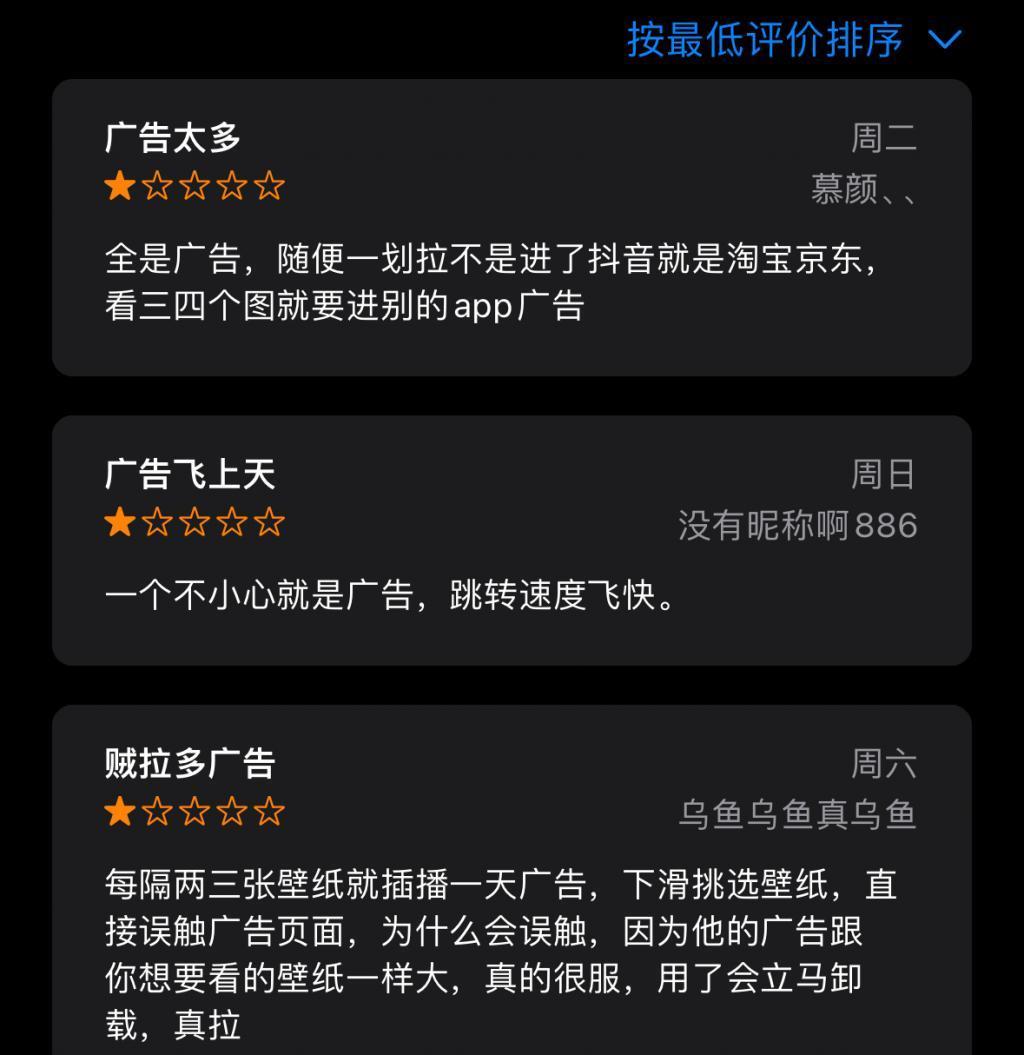1024x1055 pixels.
Task: Adjust rating by tapping middle star of first review
Action: [195, 185]
